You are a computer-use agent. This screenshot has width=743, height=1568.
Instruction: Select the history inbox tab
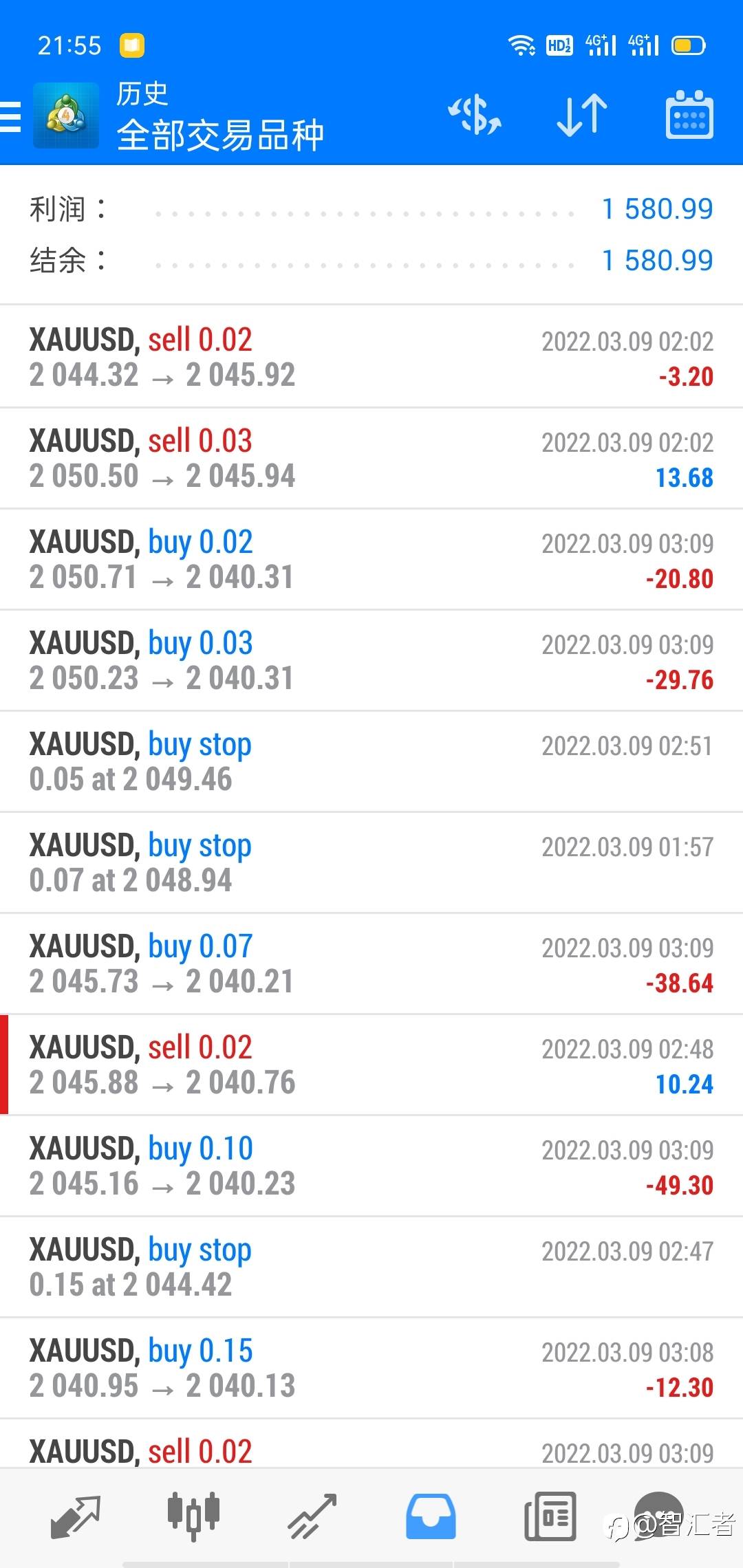point(431,1516)
